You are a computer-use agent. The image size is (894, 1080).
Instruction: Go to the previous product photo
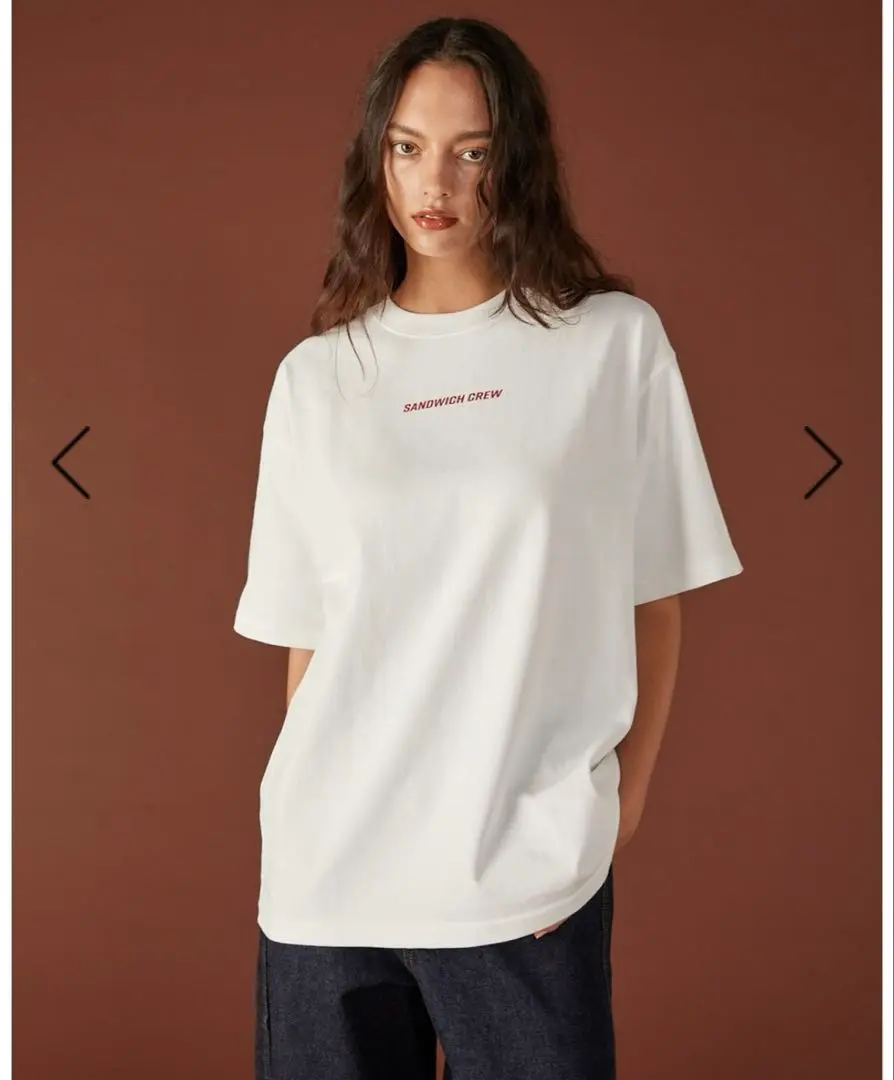[x=71, y=462]
